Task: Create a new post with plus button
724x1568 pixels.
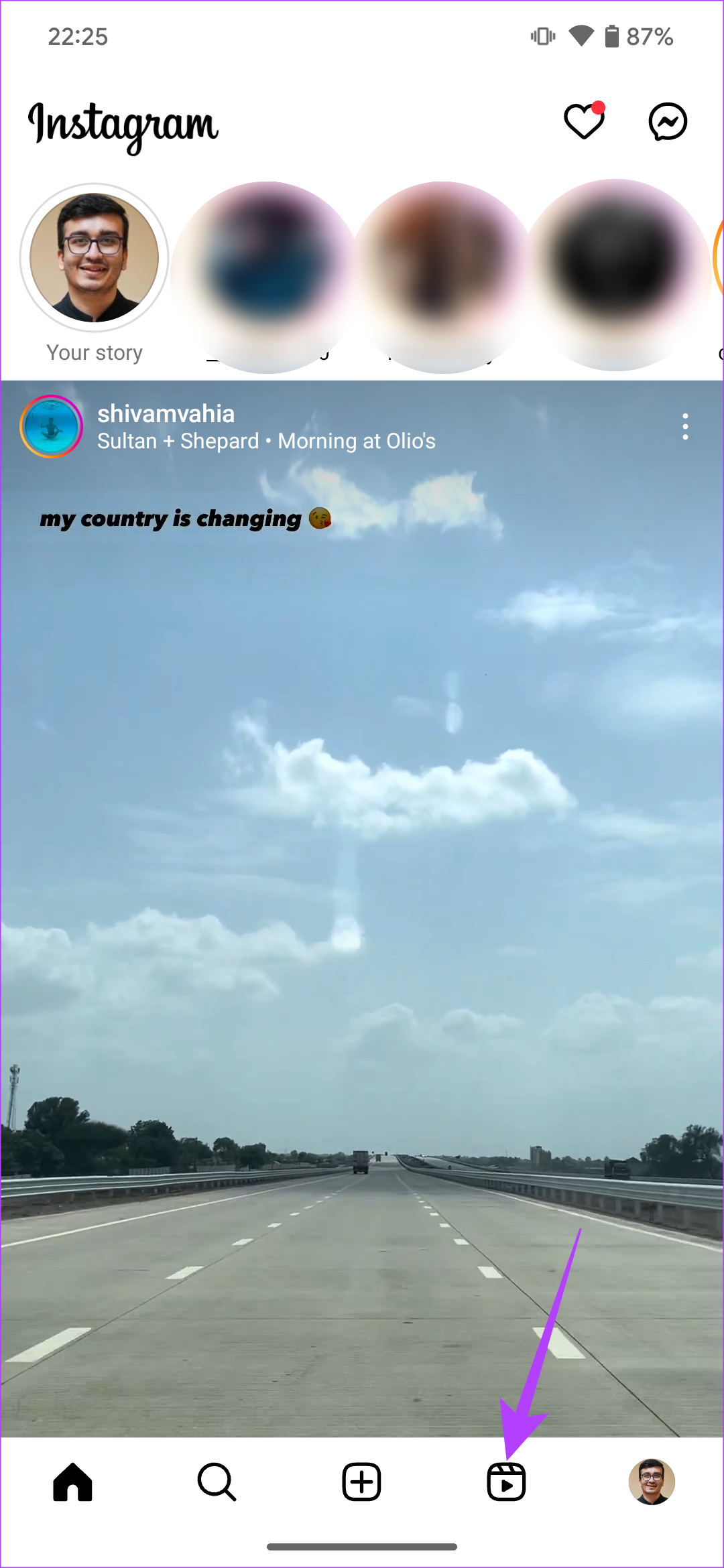Action: click(x=362, y=1482)
